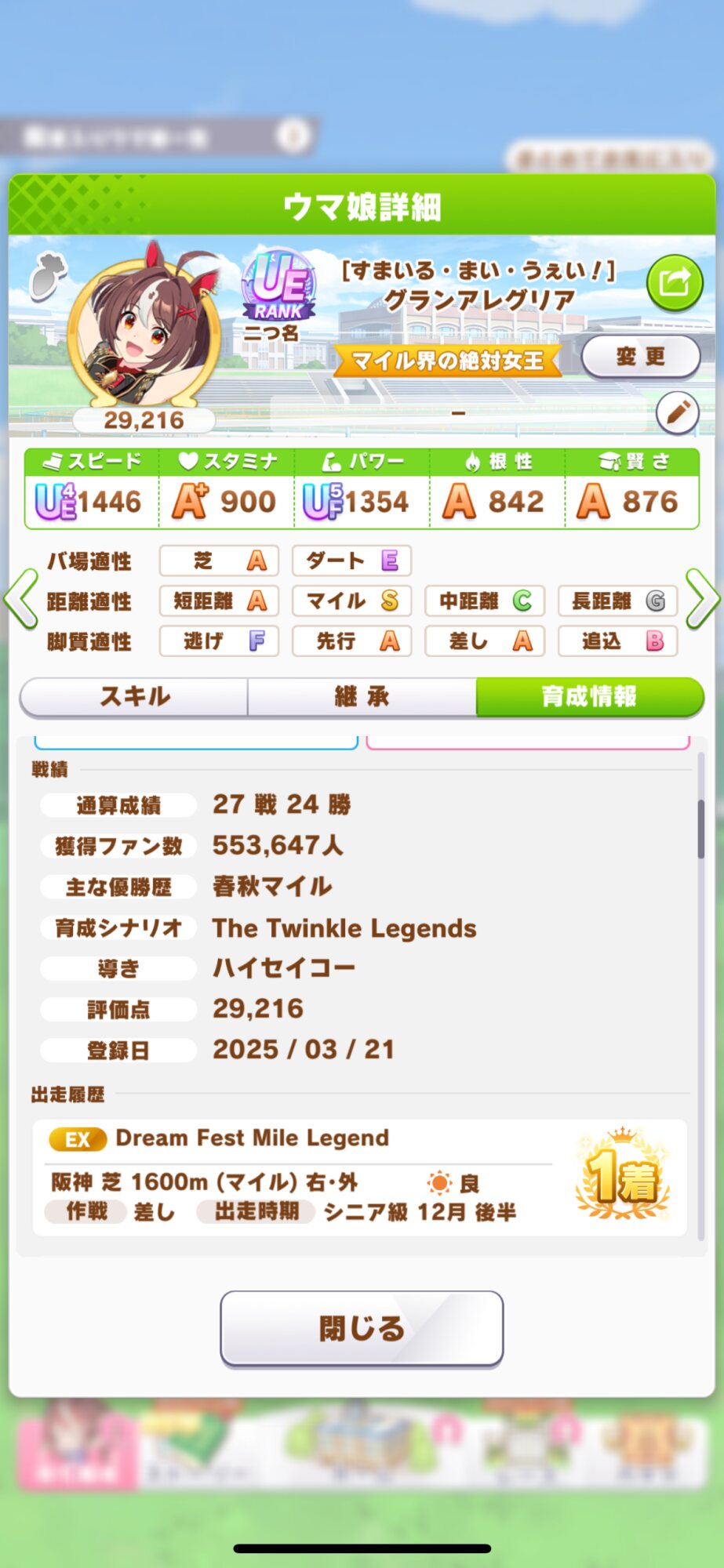This screenshot has width=724, height=1568.
Task: Tap the 変更 button
Action: tap(640, 358)
